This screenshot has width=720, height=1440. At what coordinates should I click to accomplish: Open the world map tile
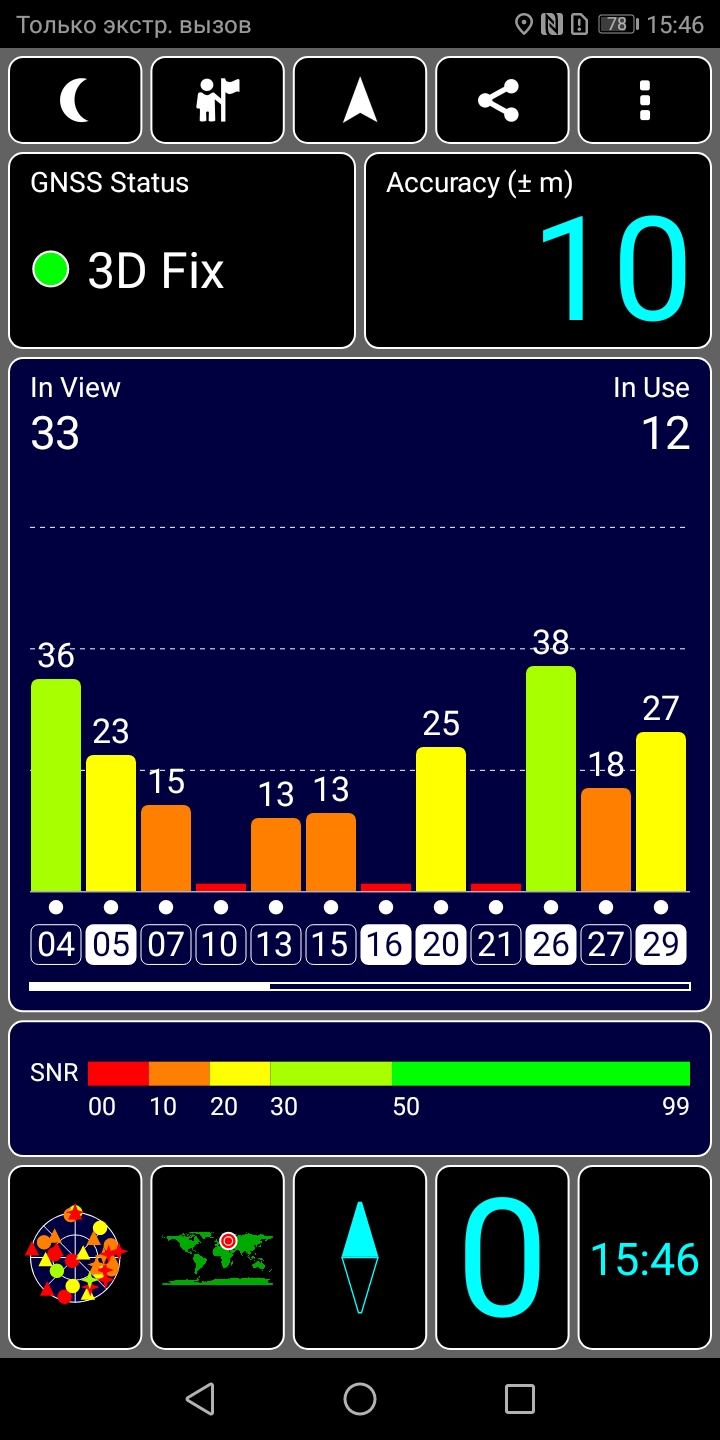218,1257
